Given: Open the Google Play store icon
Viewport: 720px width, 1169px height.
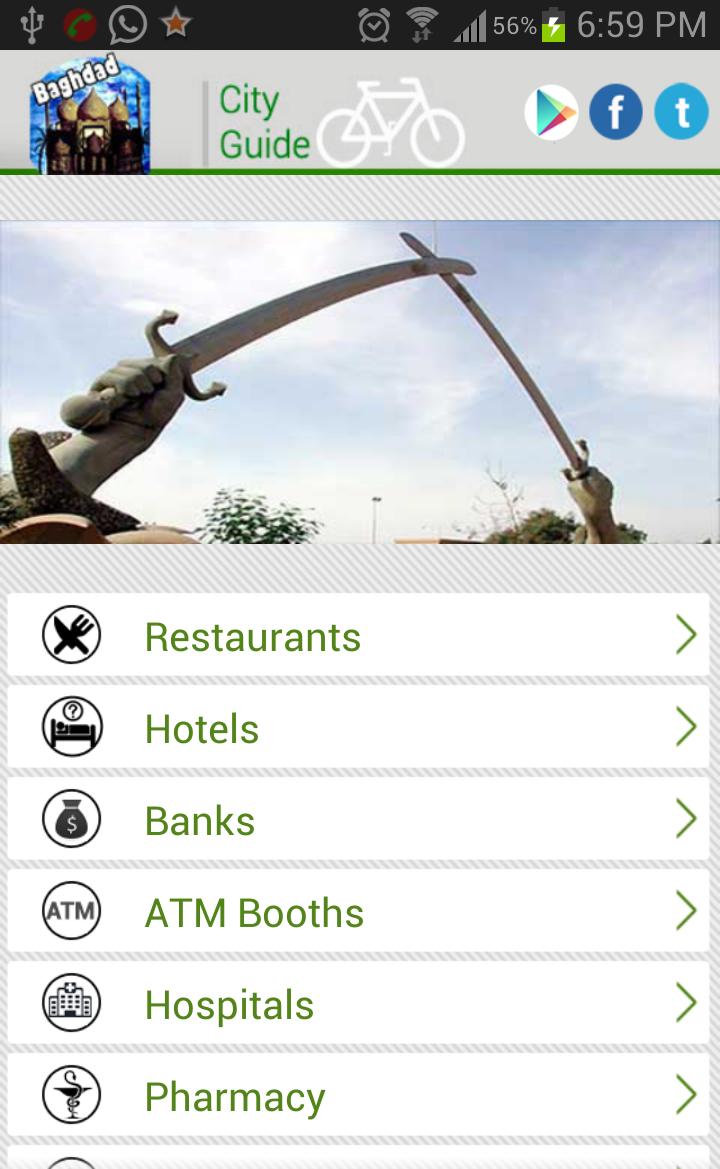Looking at the screenshot, I should click(x=551, y=112).
